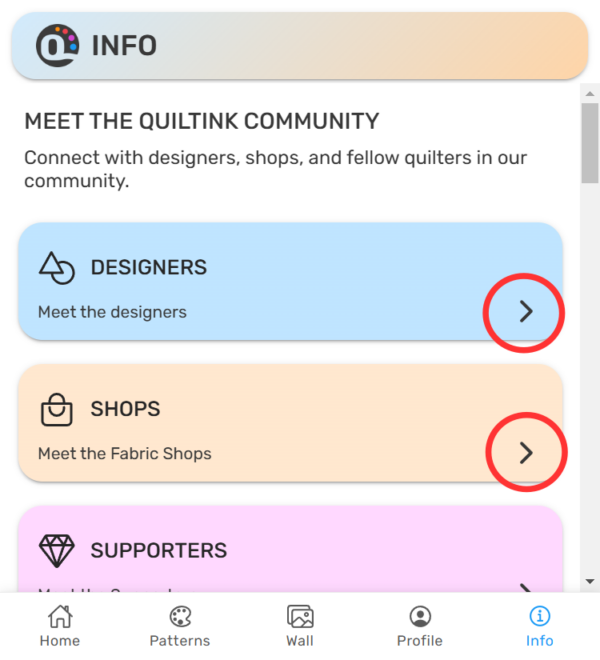
Task: Open the Shops card
Action: (x=290, y=423)
